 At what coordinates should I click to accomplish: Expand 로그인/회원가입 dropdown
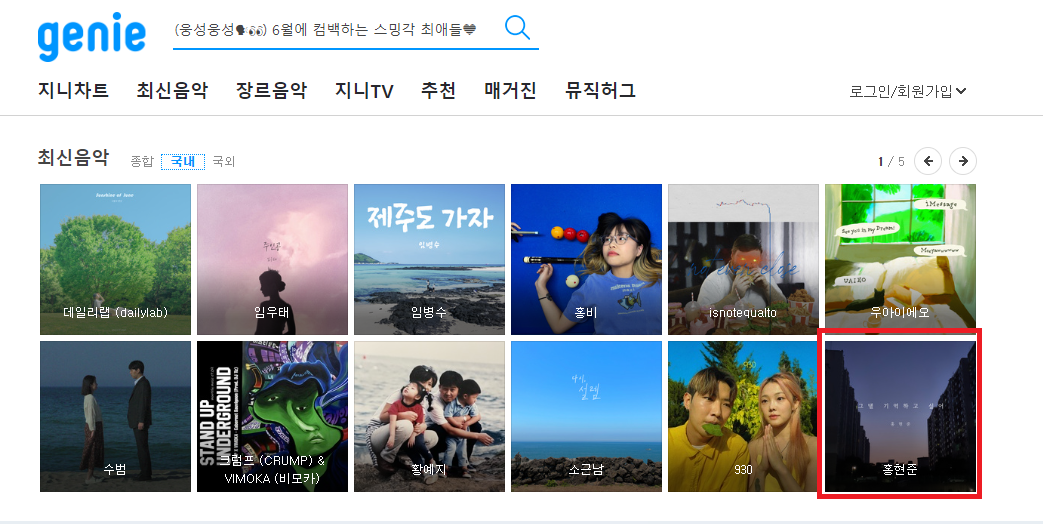point(907,92)
